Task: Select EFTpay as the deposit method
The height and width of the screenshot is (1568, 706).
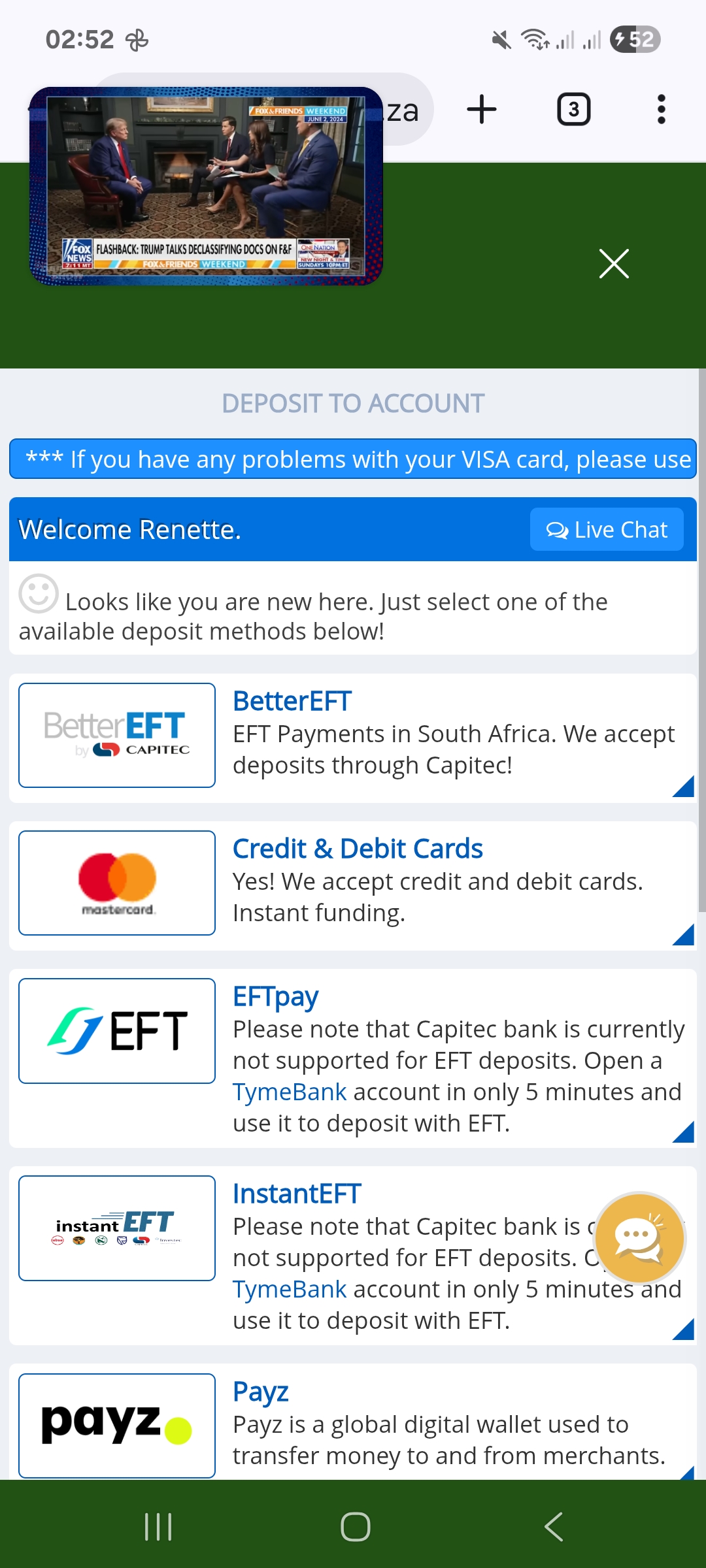Action: tap(275, 996)
